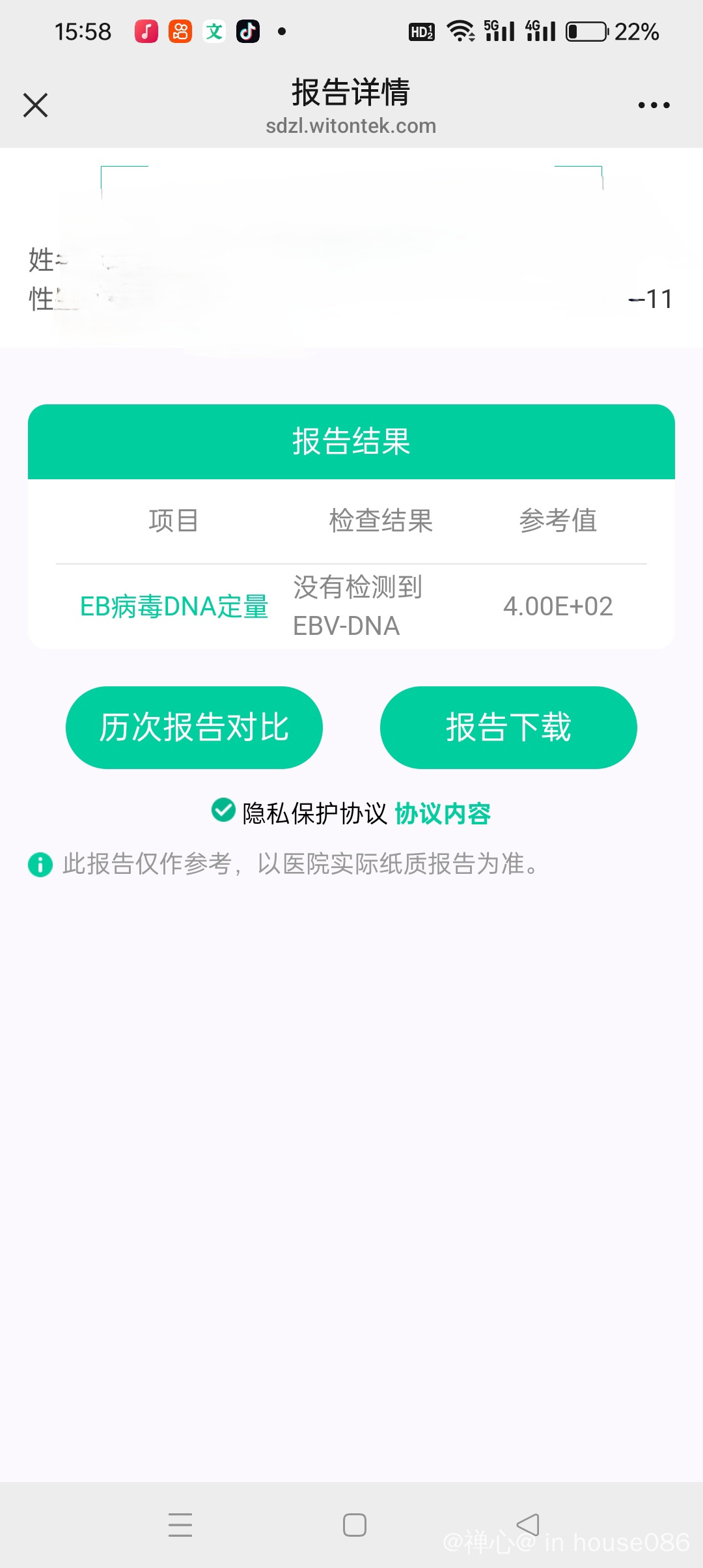Tap 历次报告对比 to compare past reports

194,727
